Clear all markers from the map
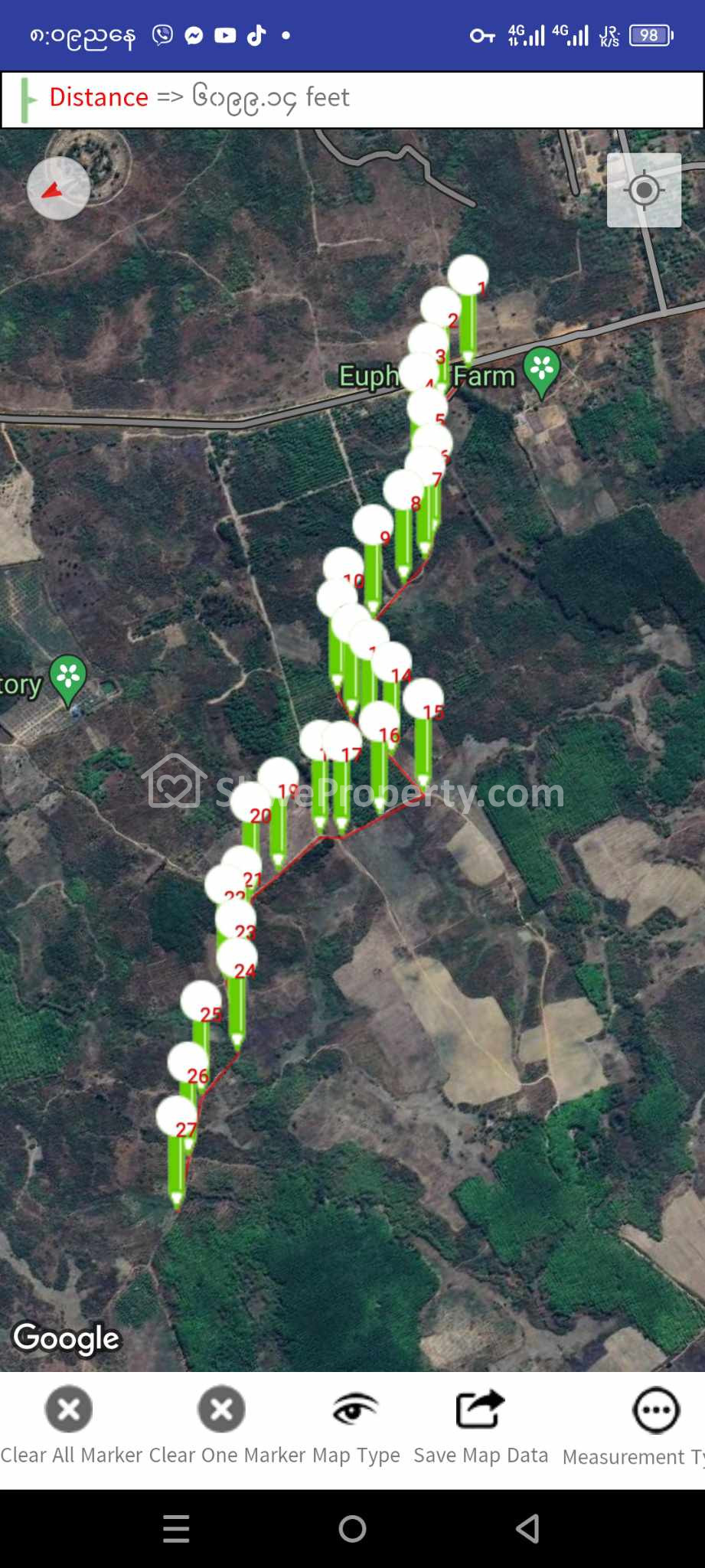The width and height of the screenshot is (705, 1568). pyautogui.click(x=69, y=1424)
